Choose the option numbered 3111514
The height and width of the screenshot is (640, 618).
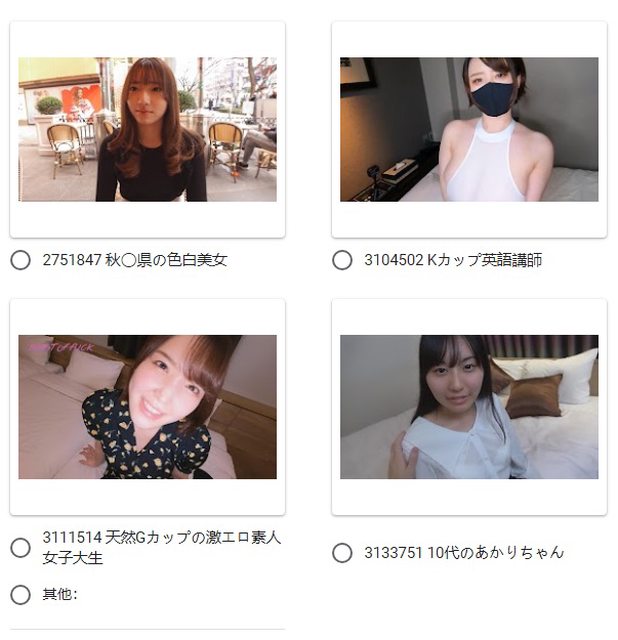coord(20,548)
